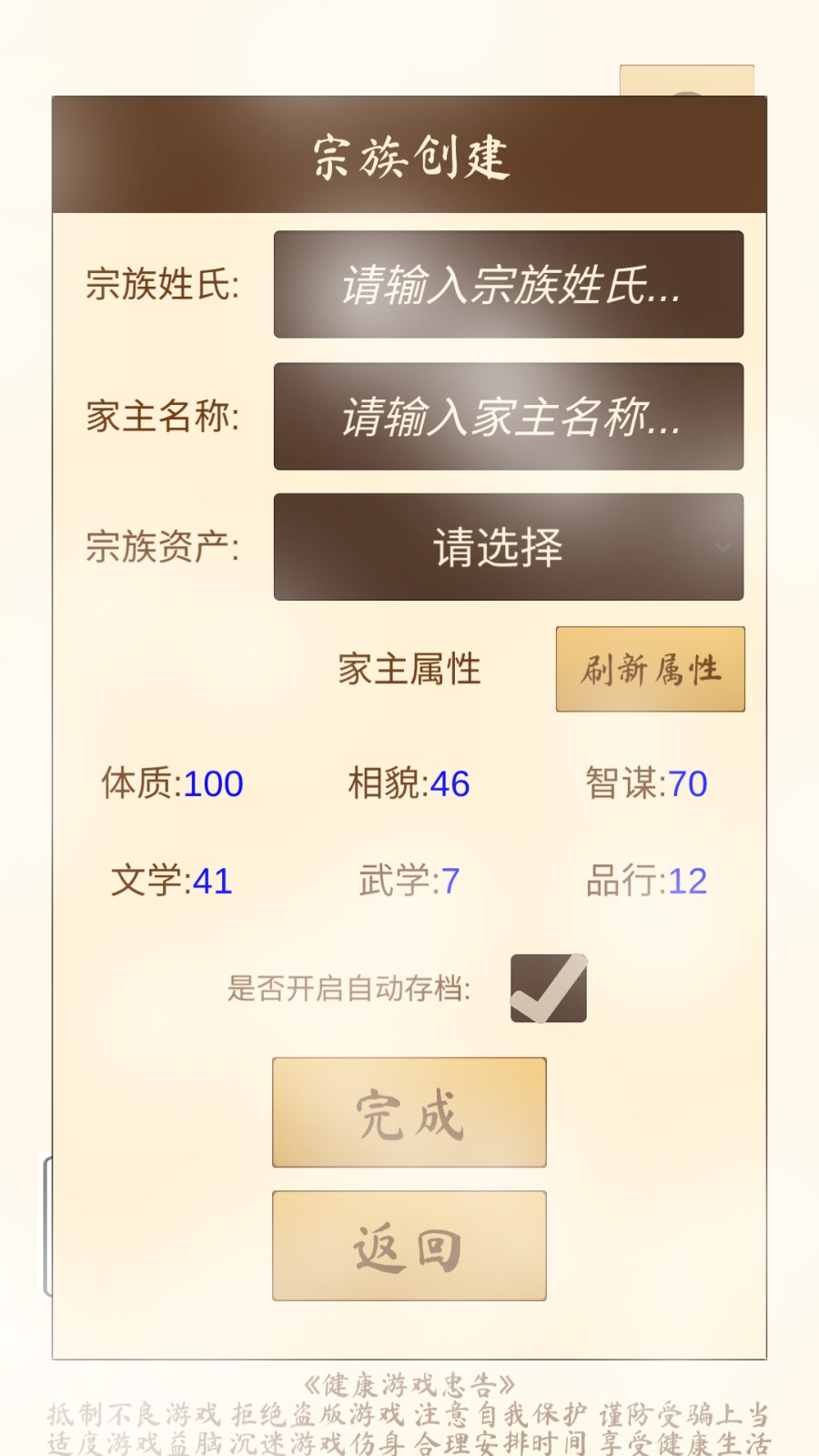
Task: Click 完成 to finish clan creation
Action: tap(409, 1113)
